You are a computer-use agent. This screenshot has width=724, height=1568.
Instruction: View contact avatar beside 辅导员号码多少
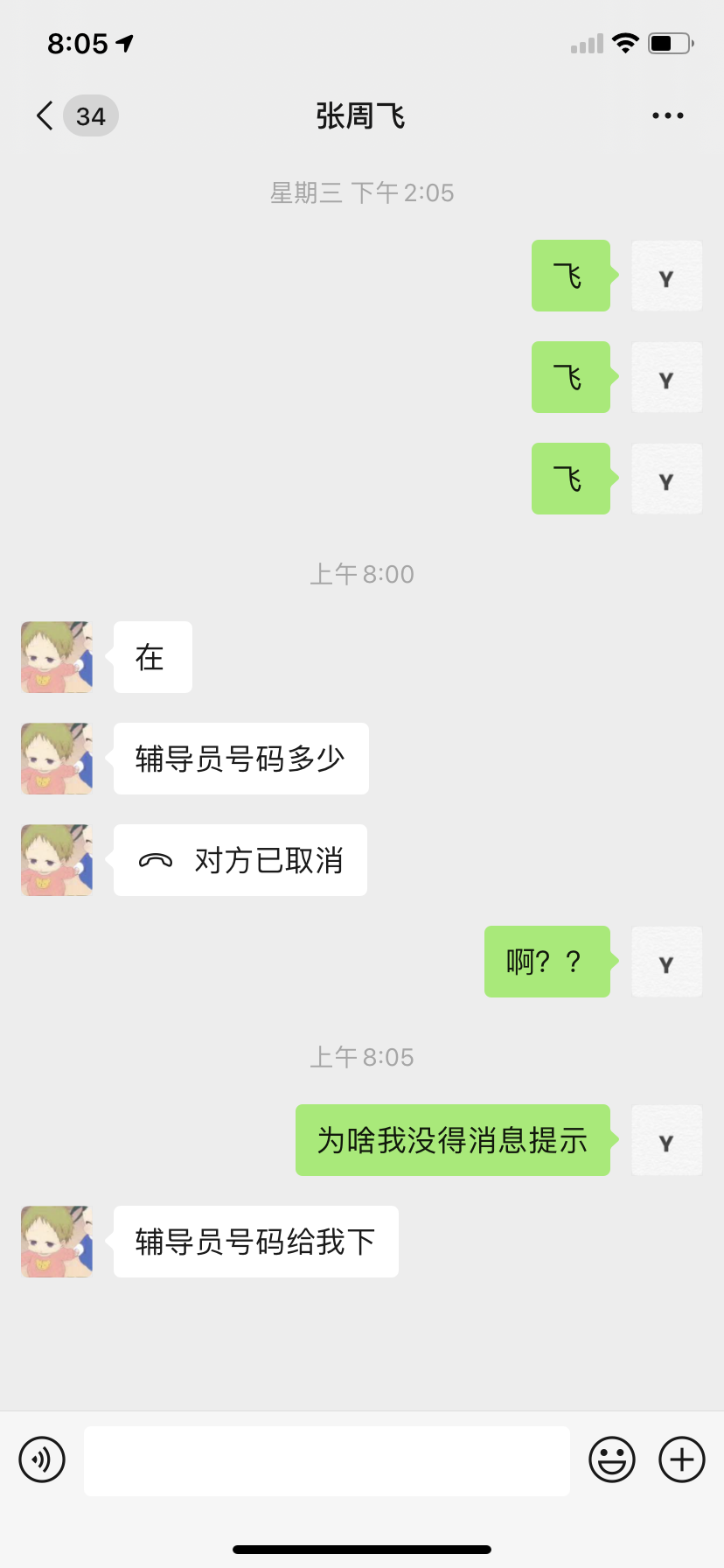(x=57, y=759)
